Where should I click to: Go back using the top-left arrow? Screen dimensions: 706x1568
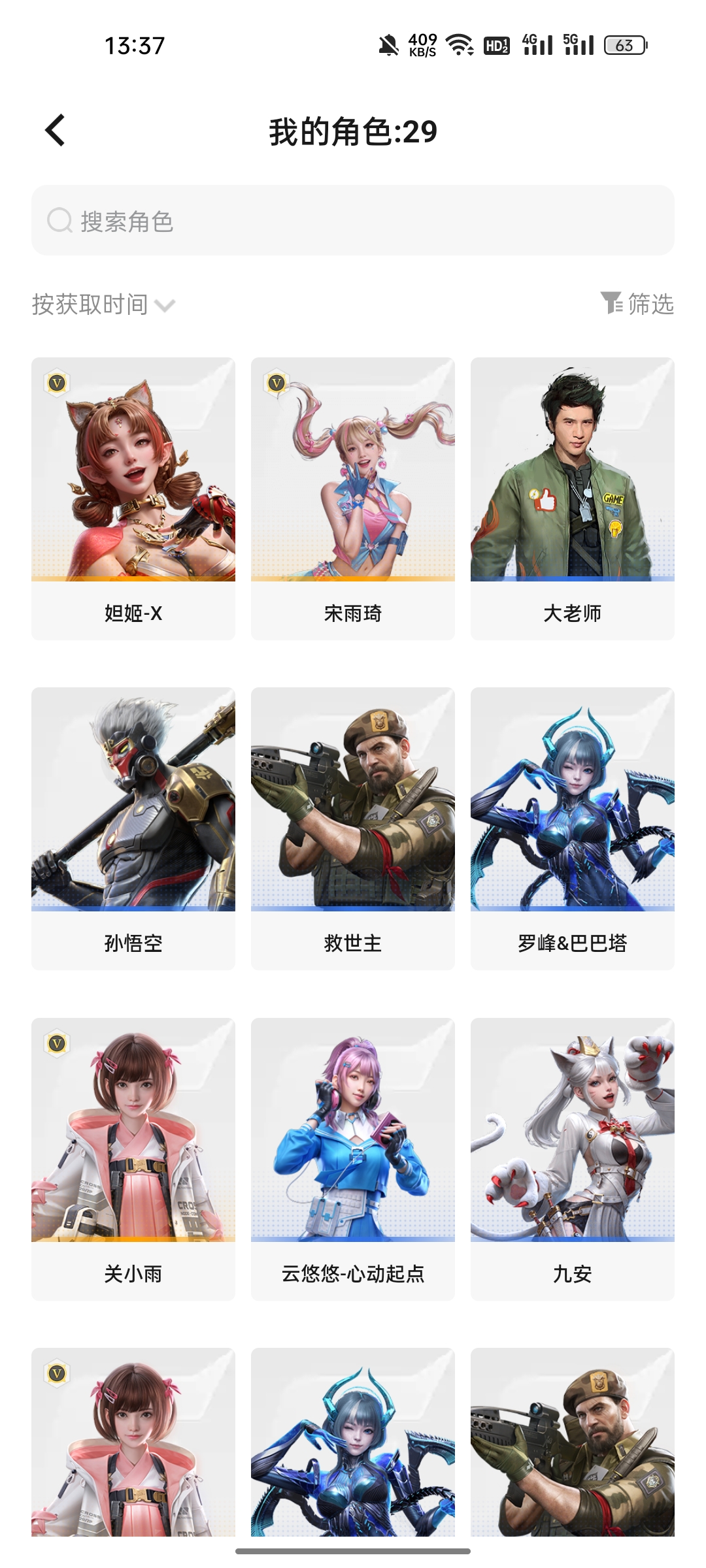56,130
